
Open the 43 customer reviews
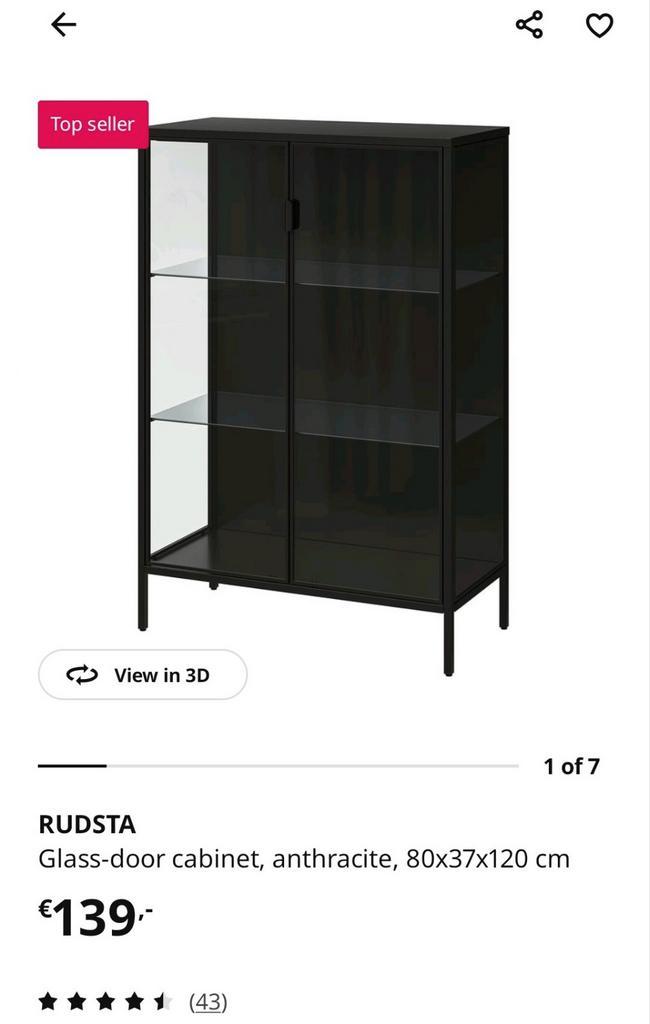208,1001
